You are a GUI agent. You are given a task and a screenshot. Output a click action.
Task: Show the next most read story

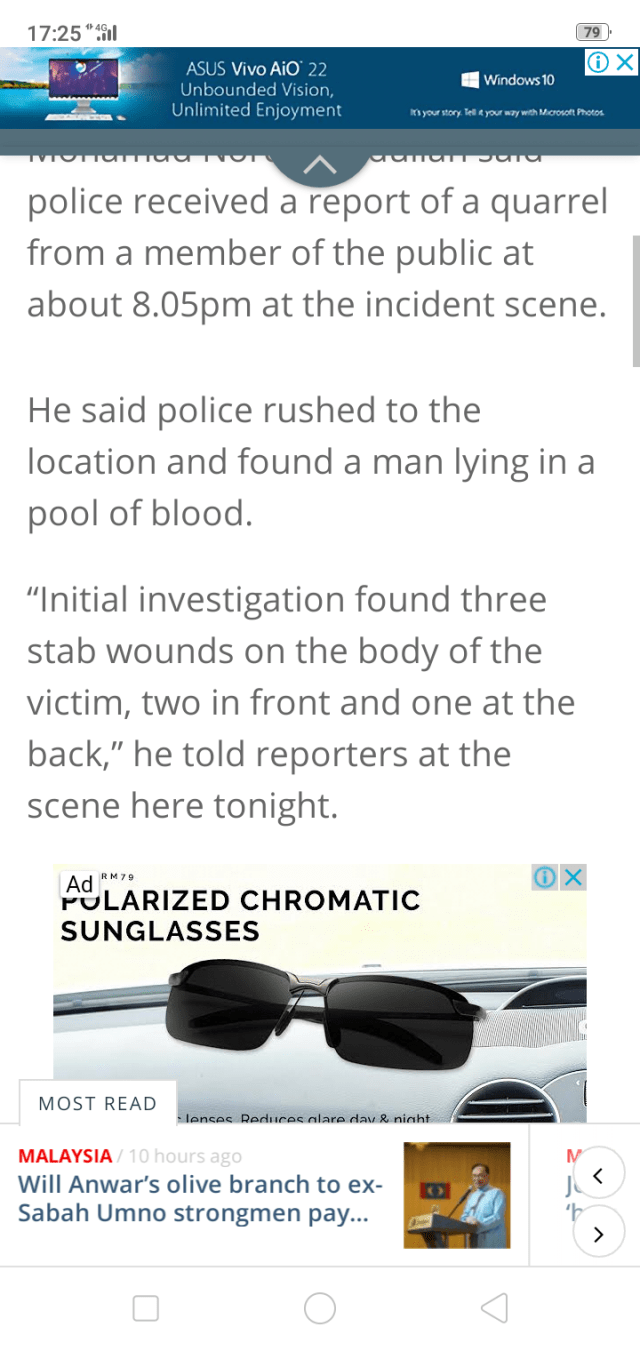tap(598, 1234)
